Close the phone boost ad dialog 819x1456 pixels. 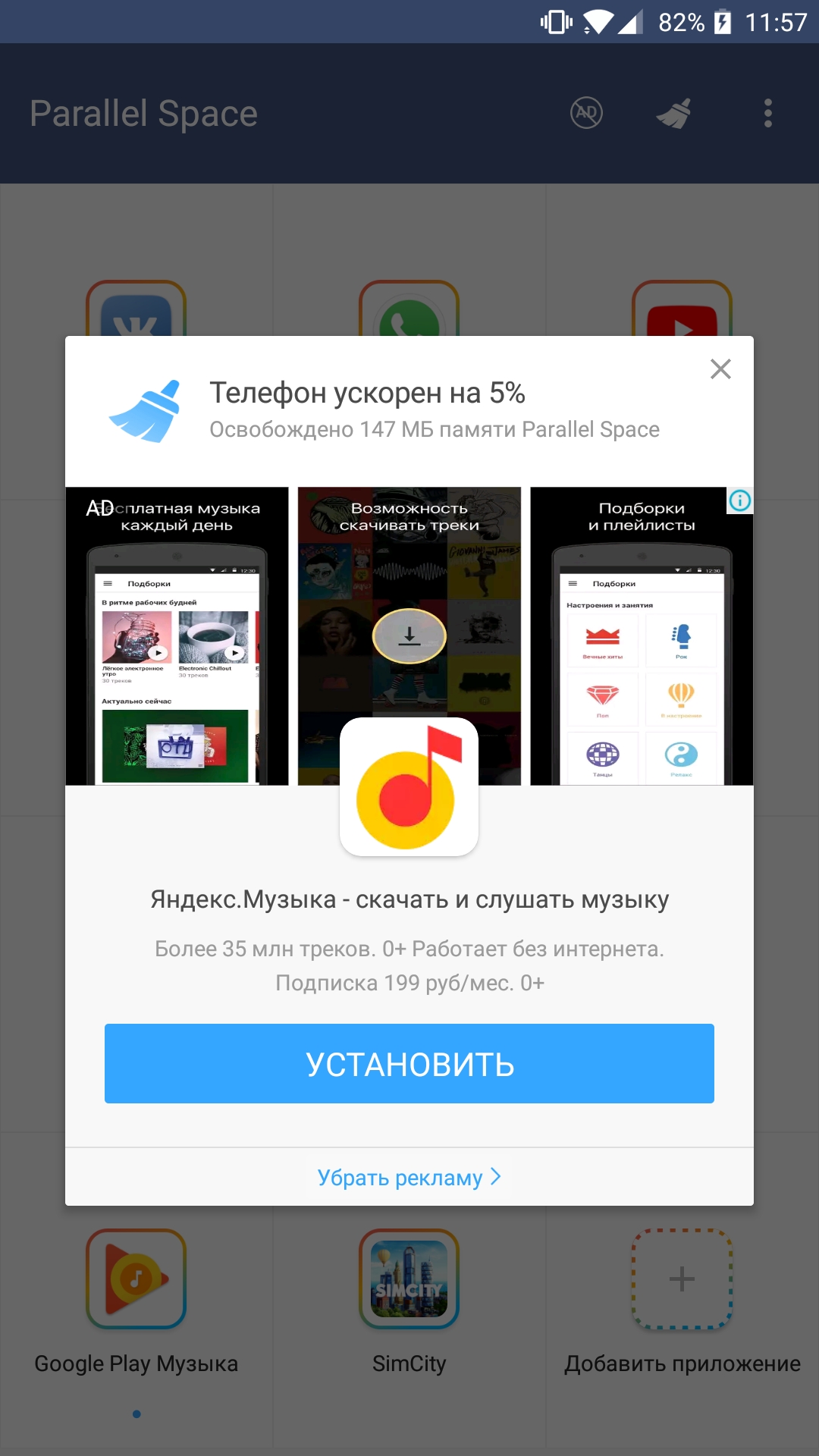click(x=720, y=369)
